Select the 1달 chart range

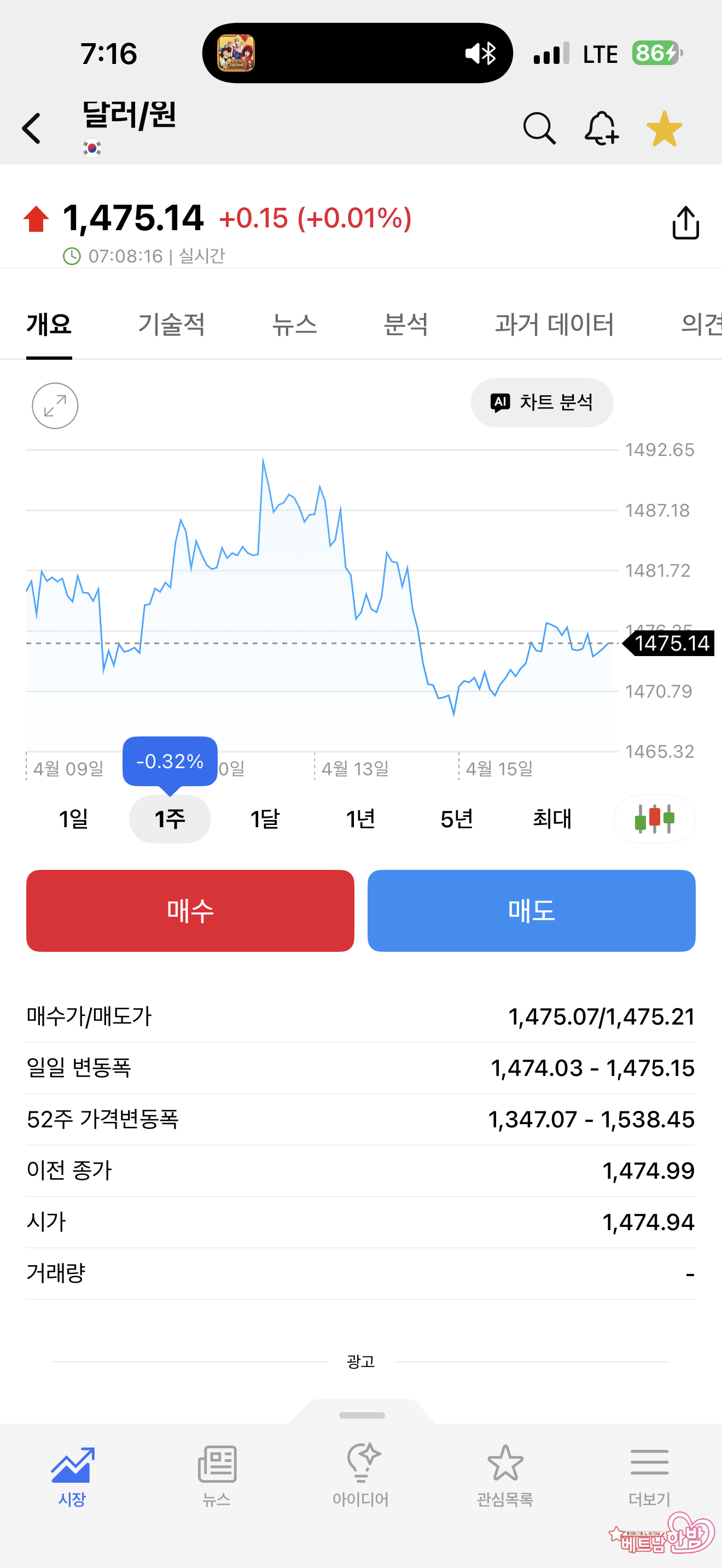(x=265, y=818)
